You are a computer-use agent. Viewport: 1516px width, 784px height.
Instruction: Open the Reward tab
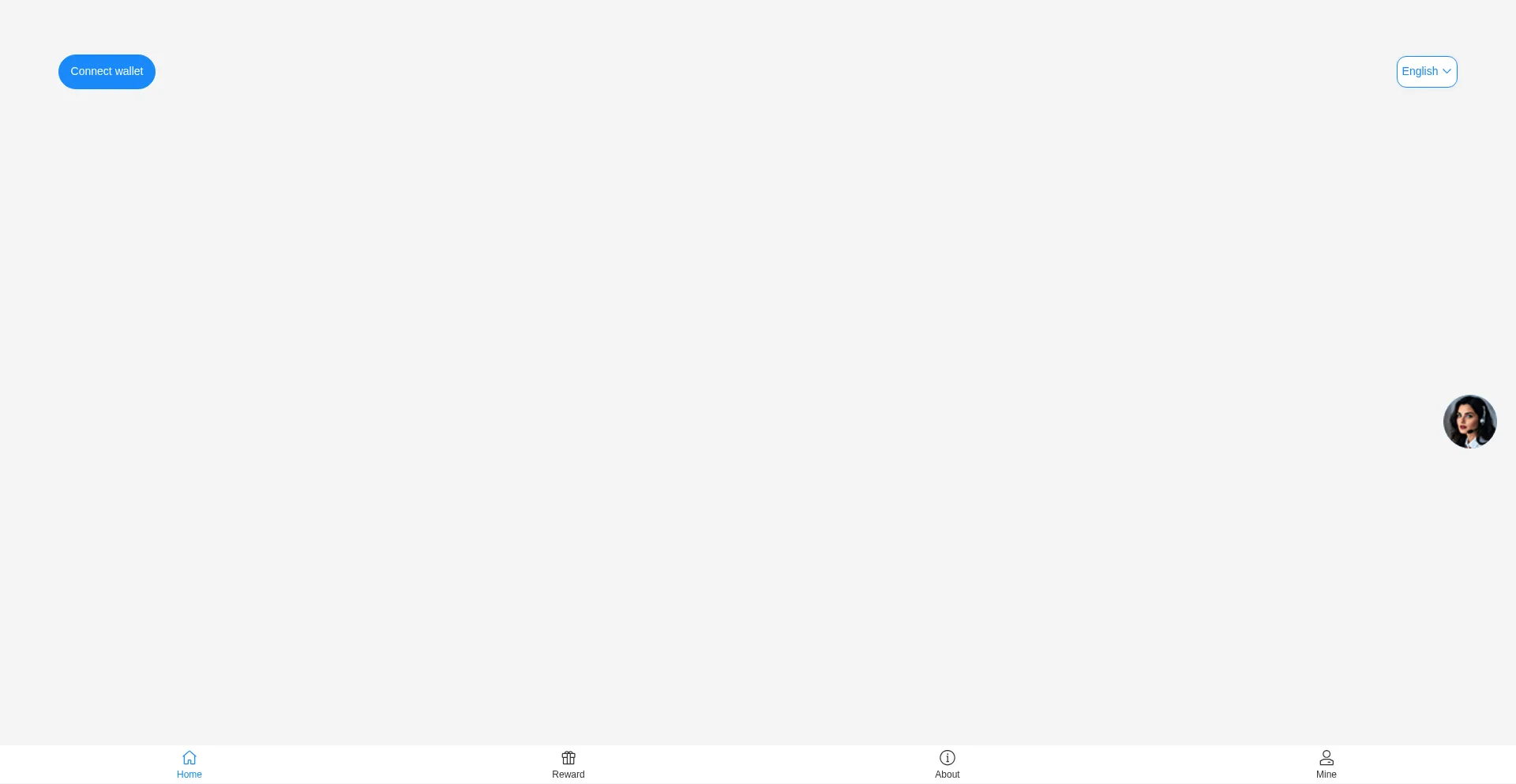pyautogui.click(x=568, y=764)
